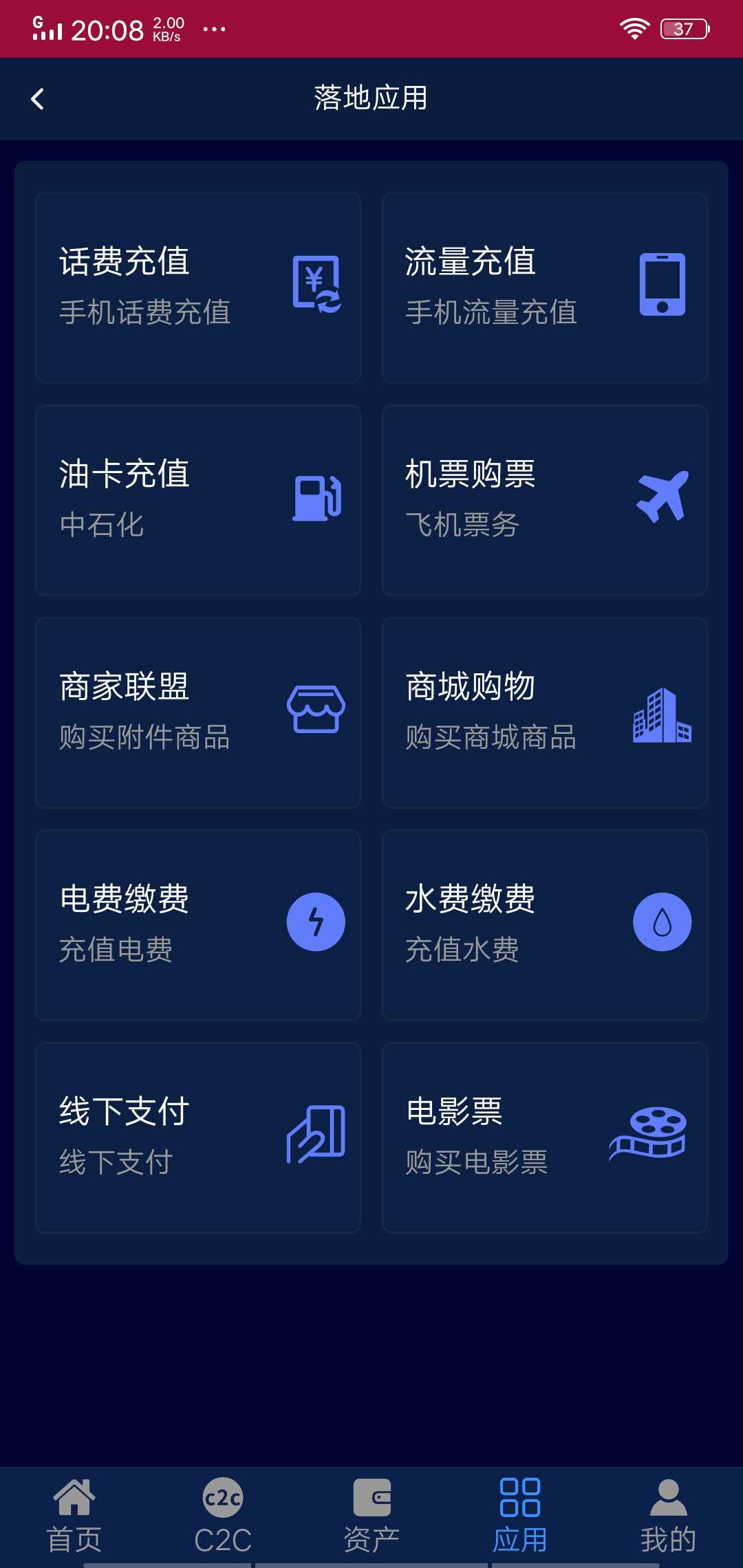The image size is (743, 1568).
Task: Select the lightning icon for 电费缴费
Action: click(x=316, y=922)
